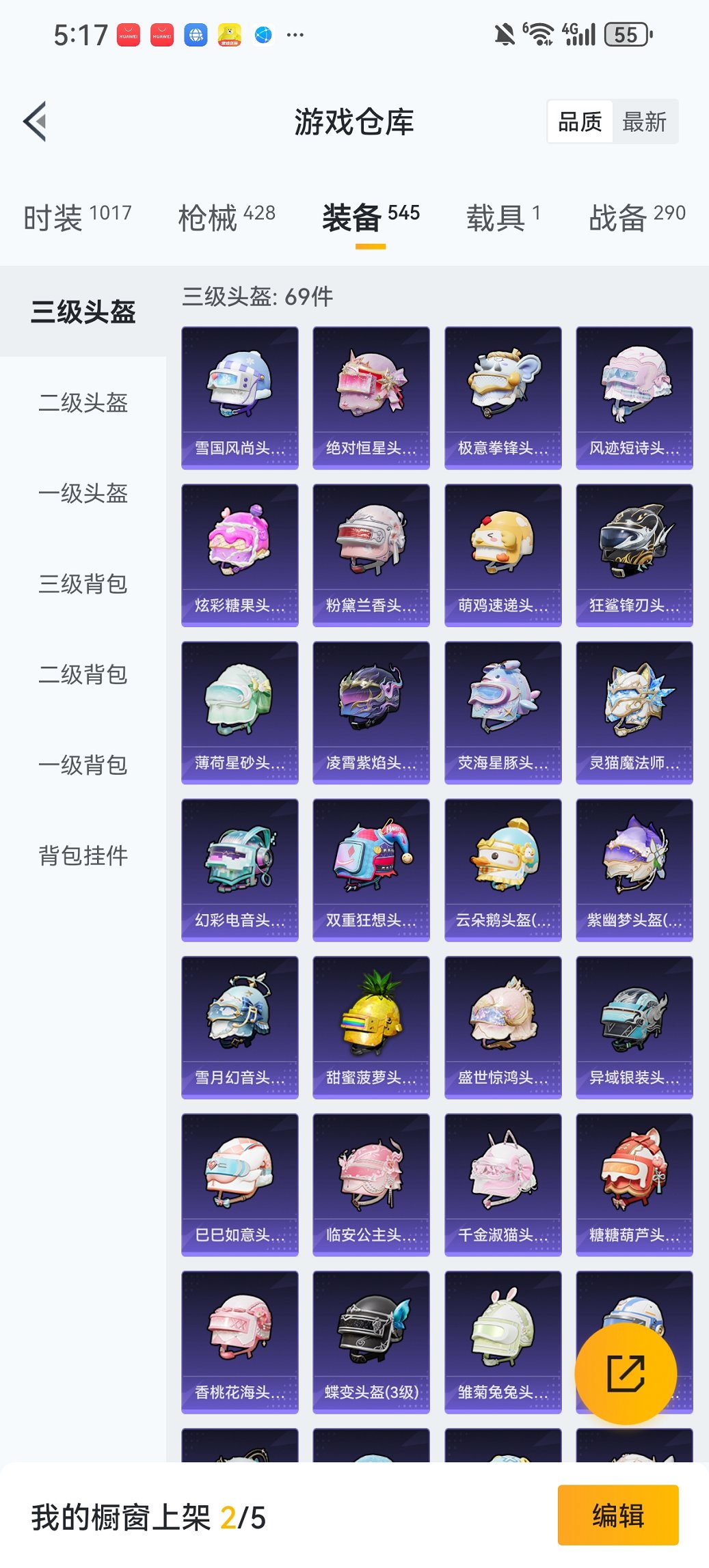The width and height of the screenshot is (709, 1568).
Task: Open the share/export floating button
Action: 628,1373
